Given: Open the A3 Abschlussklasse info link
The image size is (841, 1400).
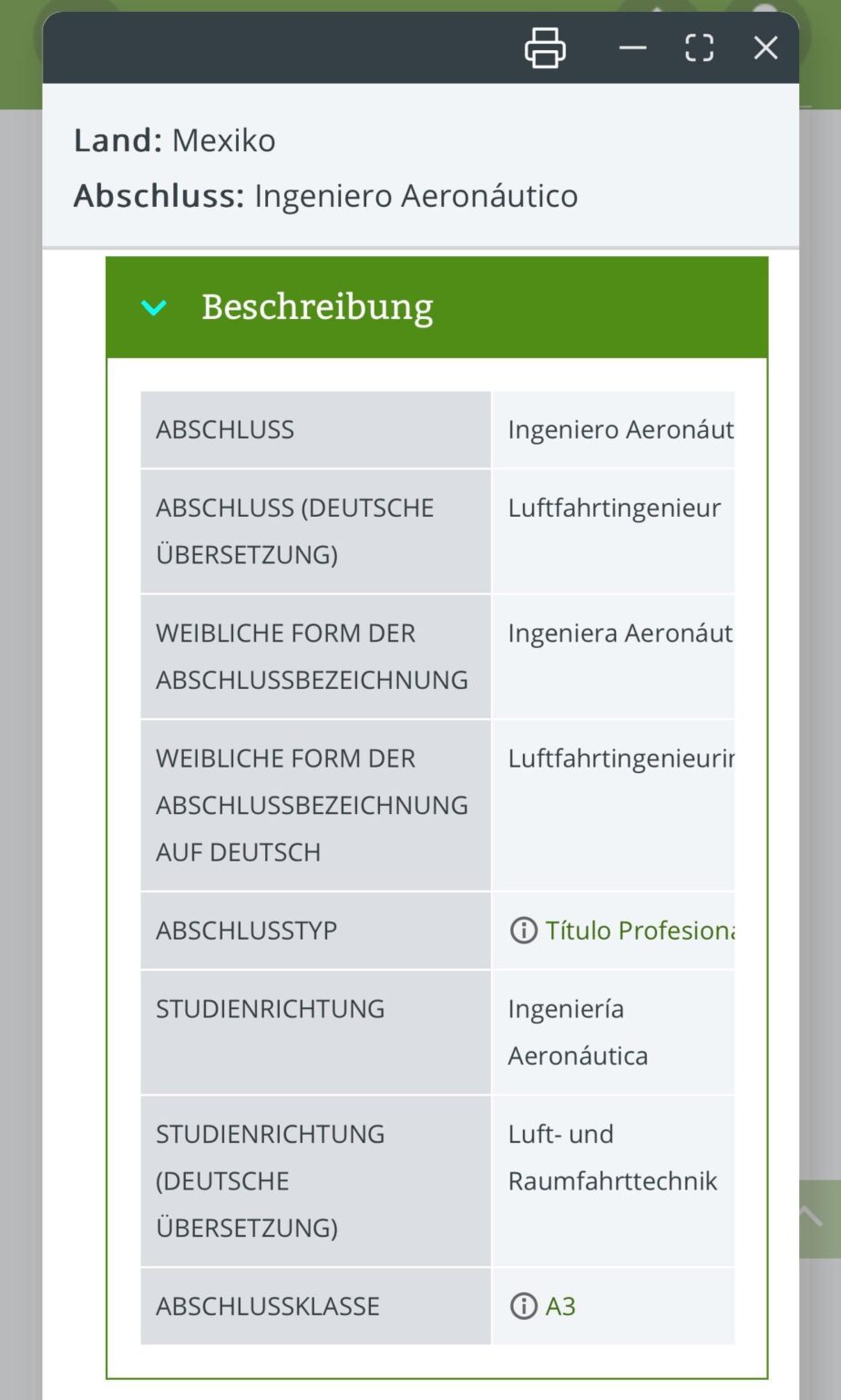Looking at the screenshot, I should [560, 1306].
